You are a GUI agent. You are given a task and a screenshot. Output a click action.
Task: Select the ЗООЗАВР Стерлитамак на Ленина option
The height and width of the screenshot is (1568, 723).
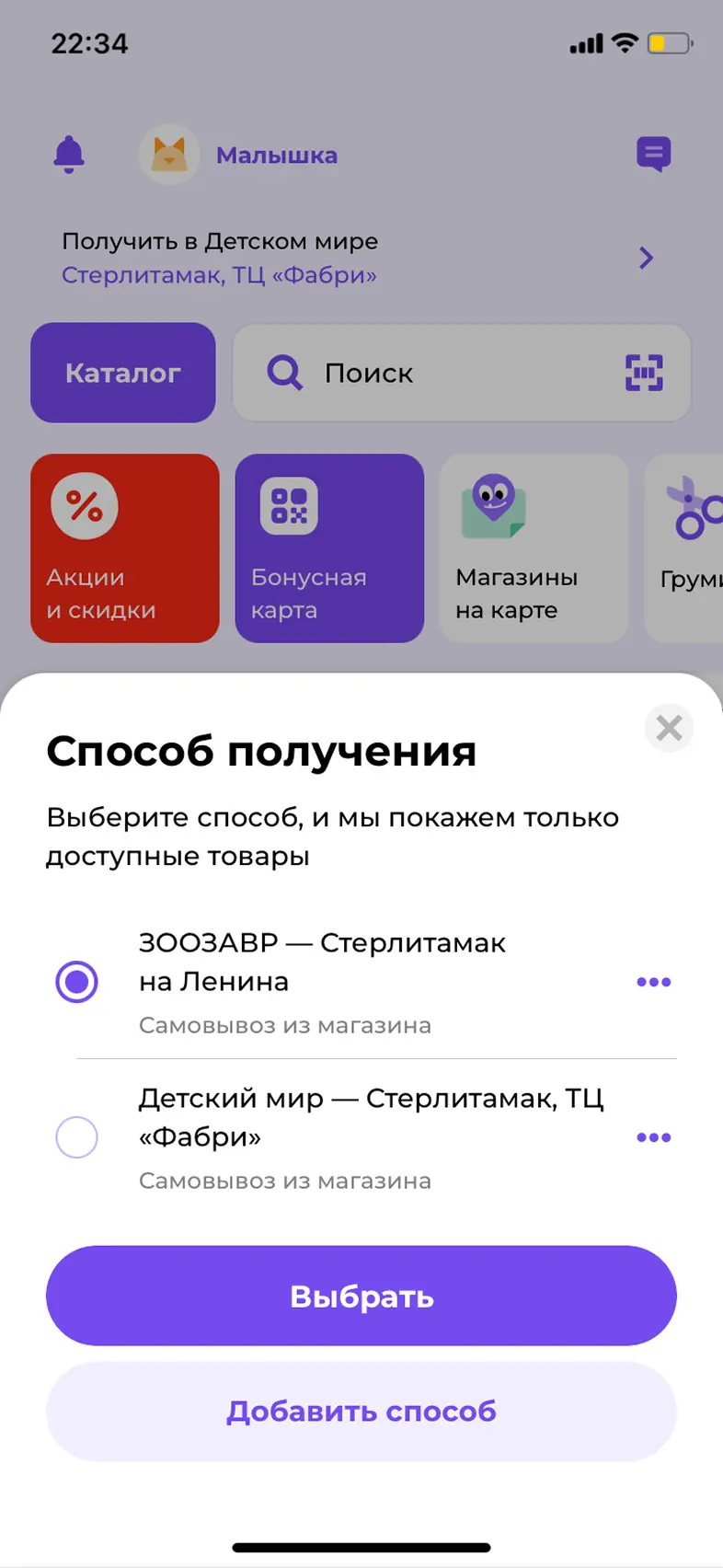(x=77, y=981)
